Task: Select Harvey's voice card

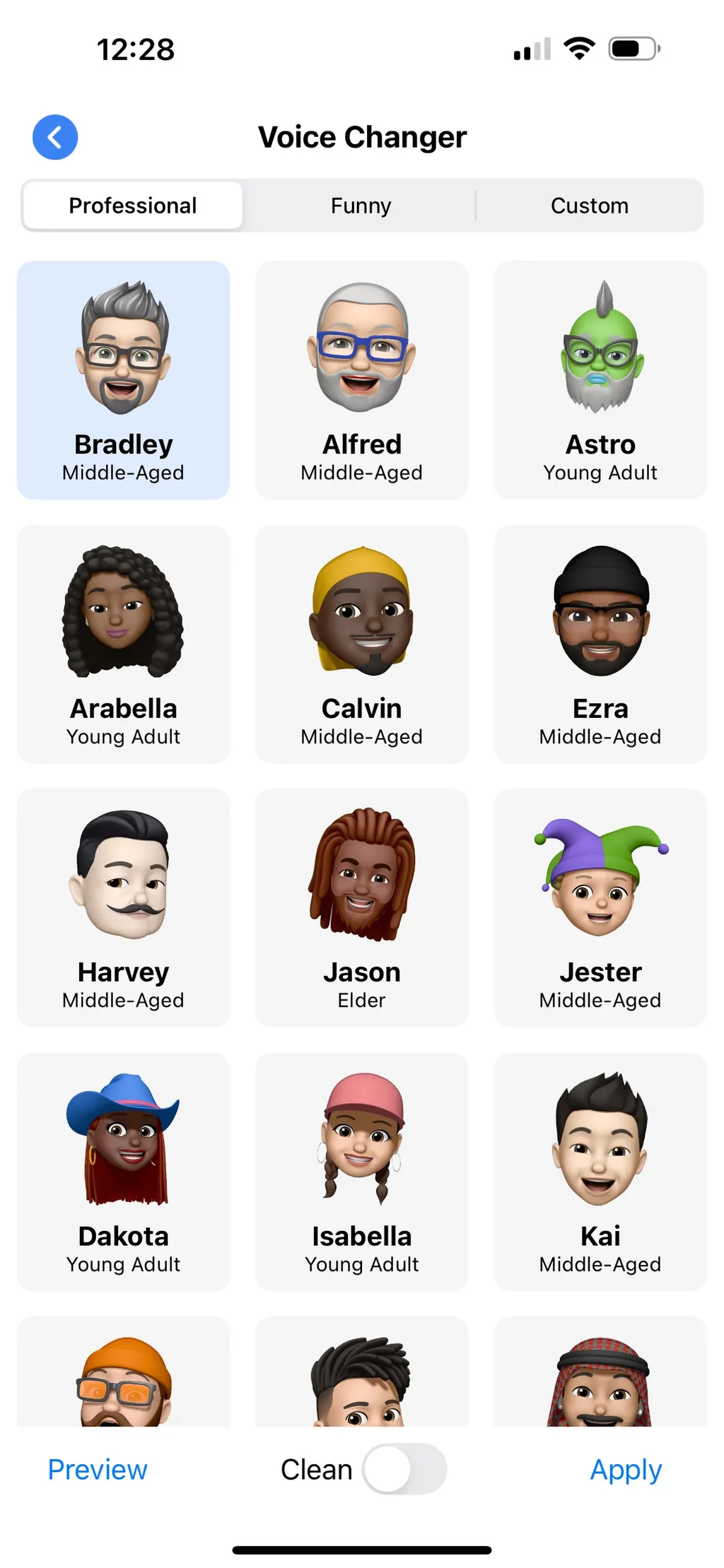Action: [123, 908]
